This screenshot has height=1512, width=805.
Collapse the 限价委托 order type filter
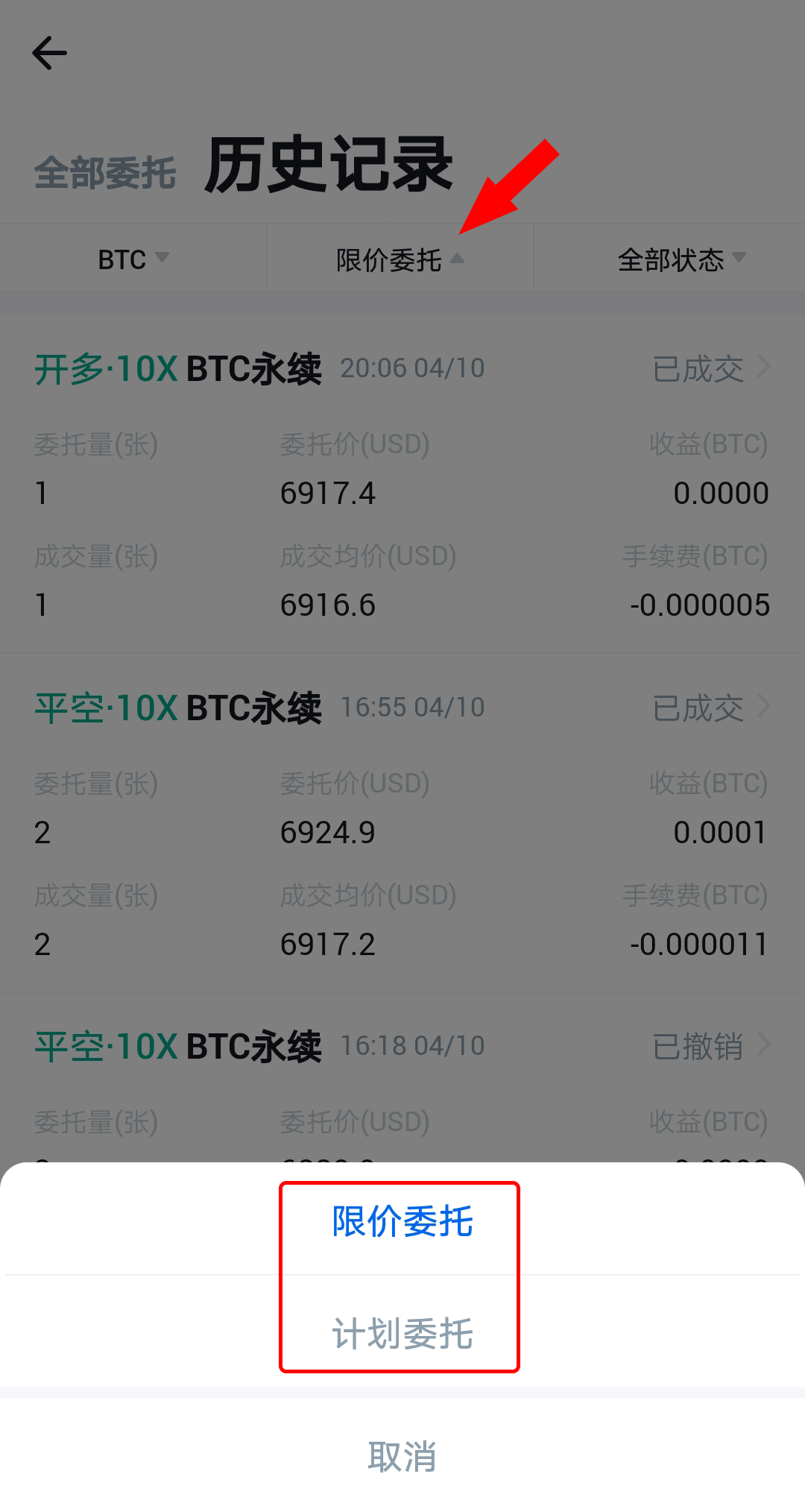point(400,259)
